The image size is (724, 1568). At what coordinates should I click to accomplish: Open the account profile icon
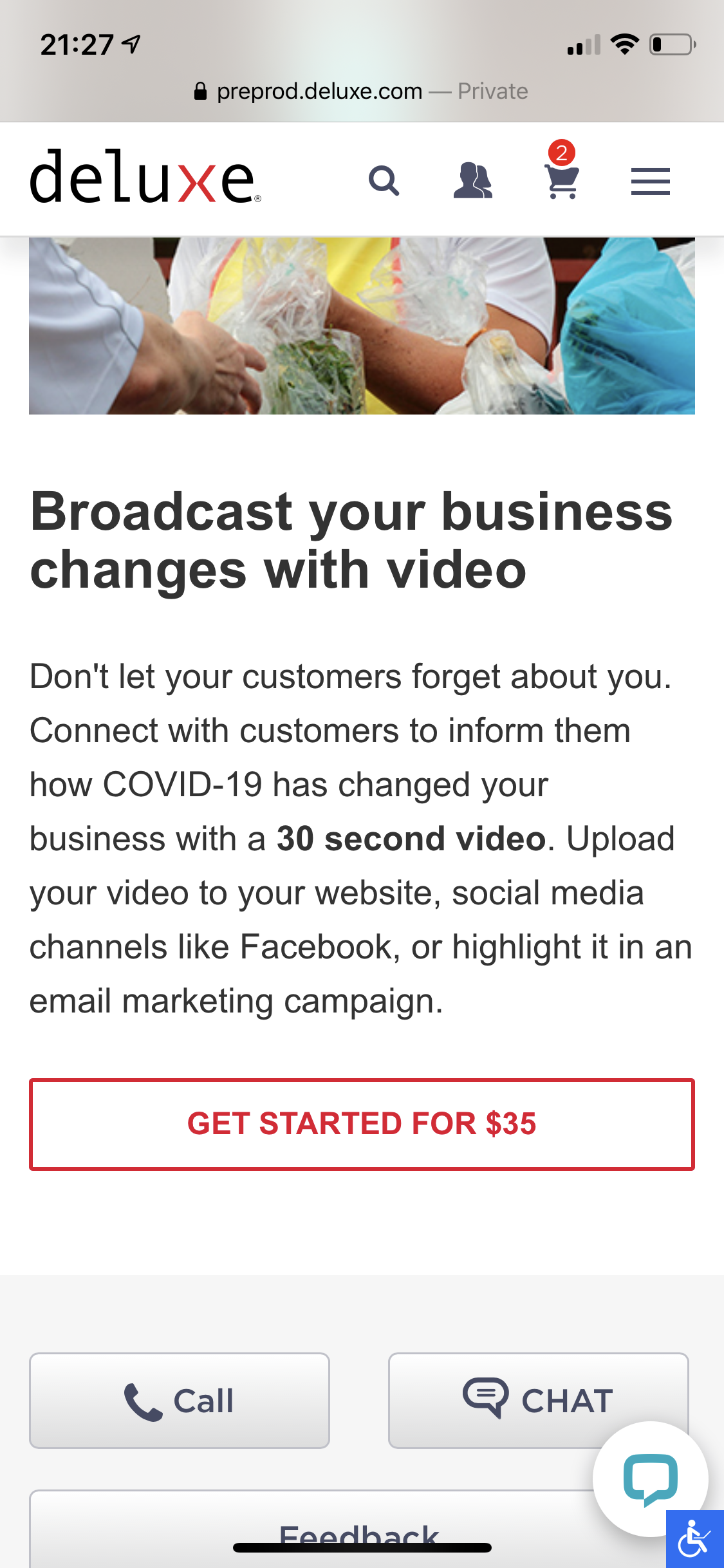point(473,181)
